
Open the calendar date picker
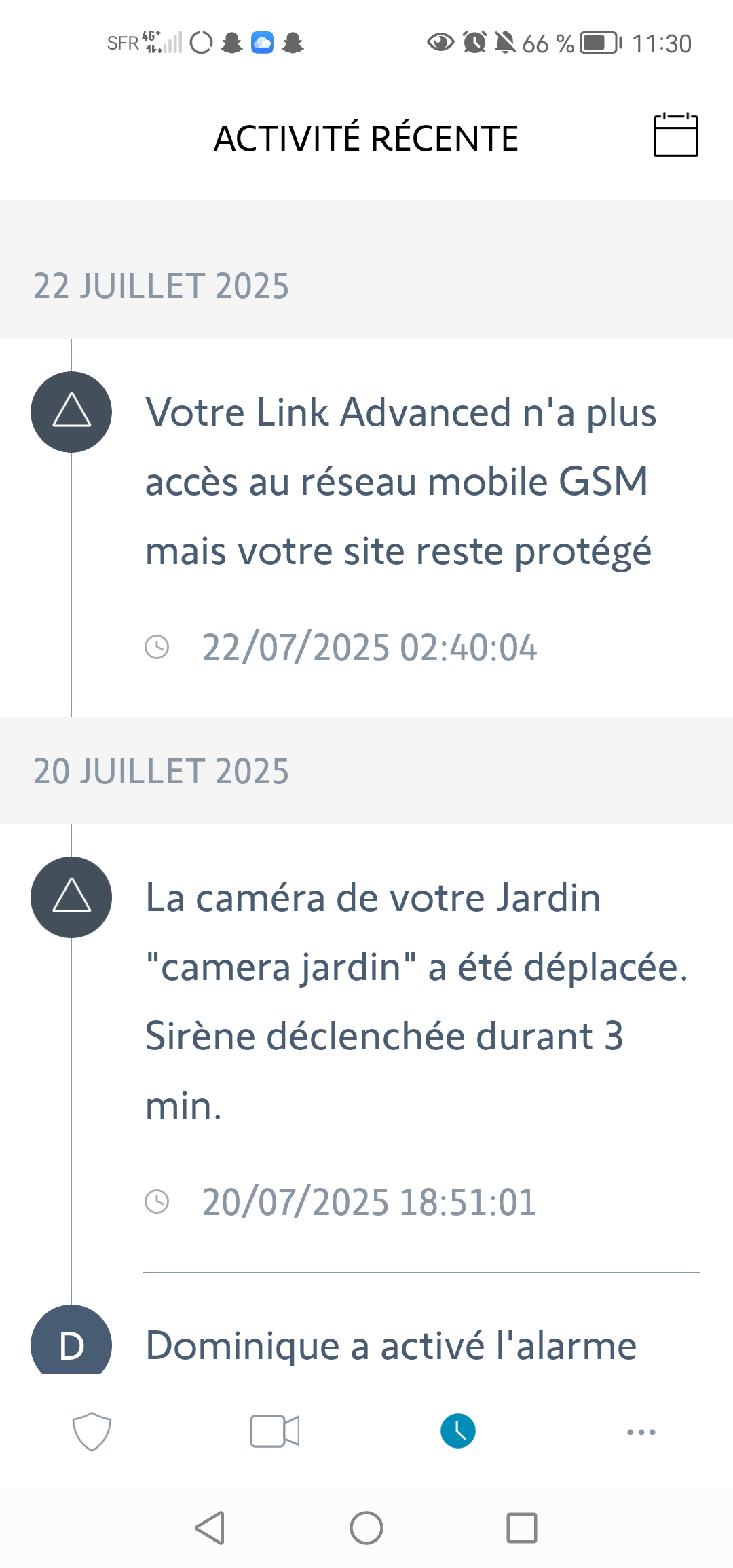(675, 135)
